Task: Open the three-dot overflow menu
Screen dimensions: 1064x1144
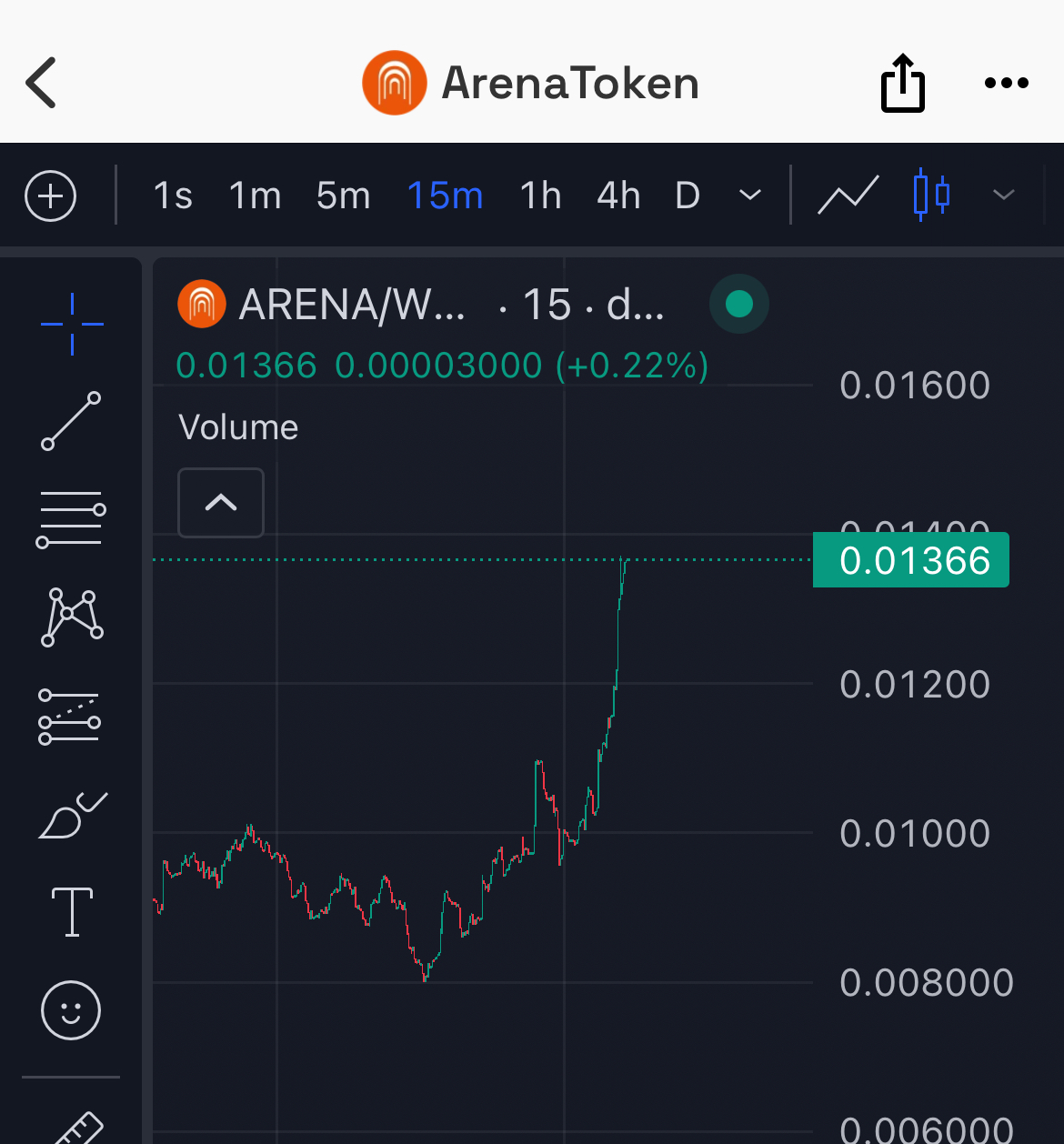Action: coord(1006,83)
